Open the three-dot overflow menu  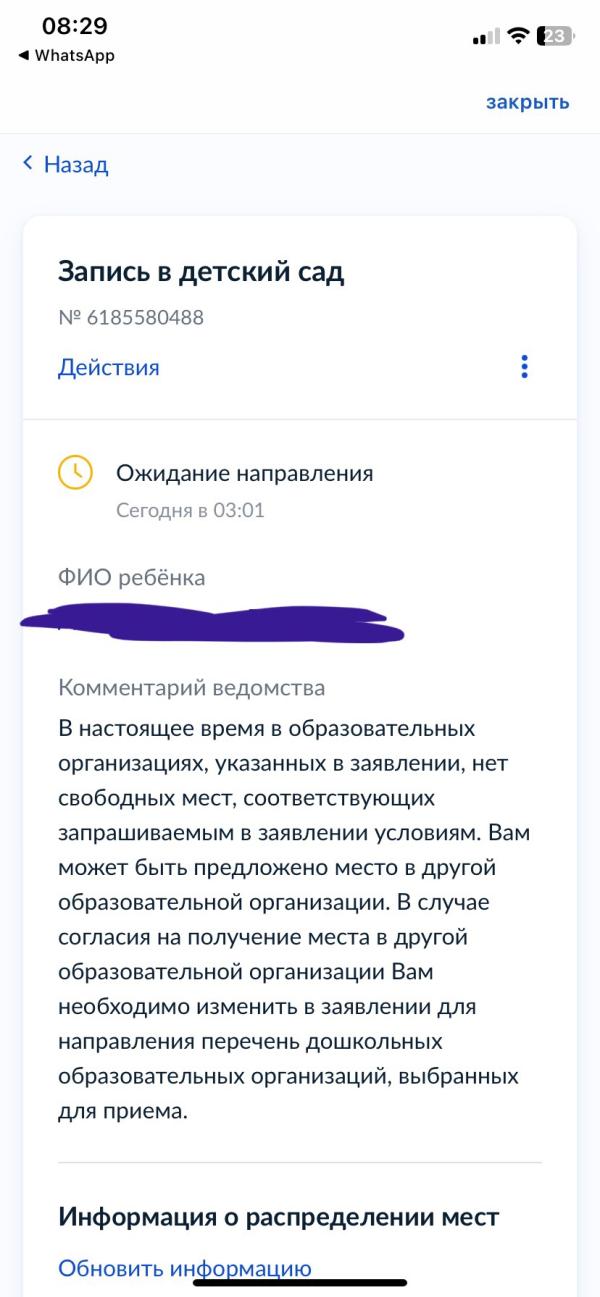point(524,367)
